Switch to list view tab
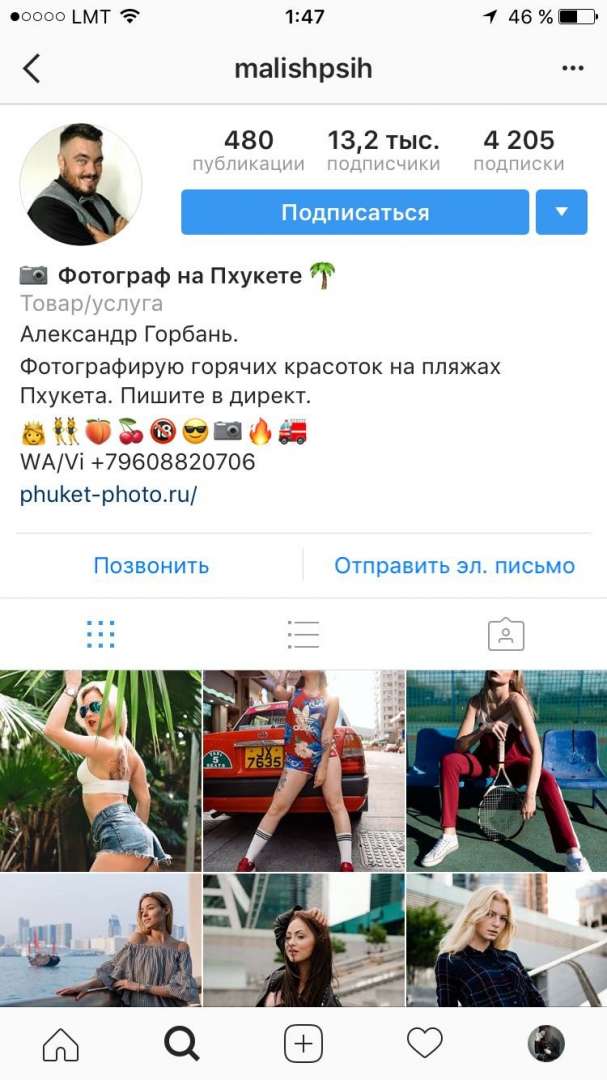The image size is (607, 1080). (x=303, y=634)
